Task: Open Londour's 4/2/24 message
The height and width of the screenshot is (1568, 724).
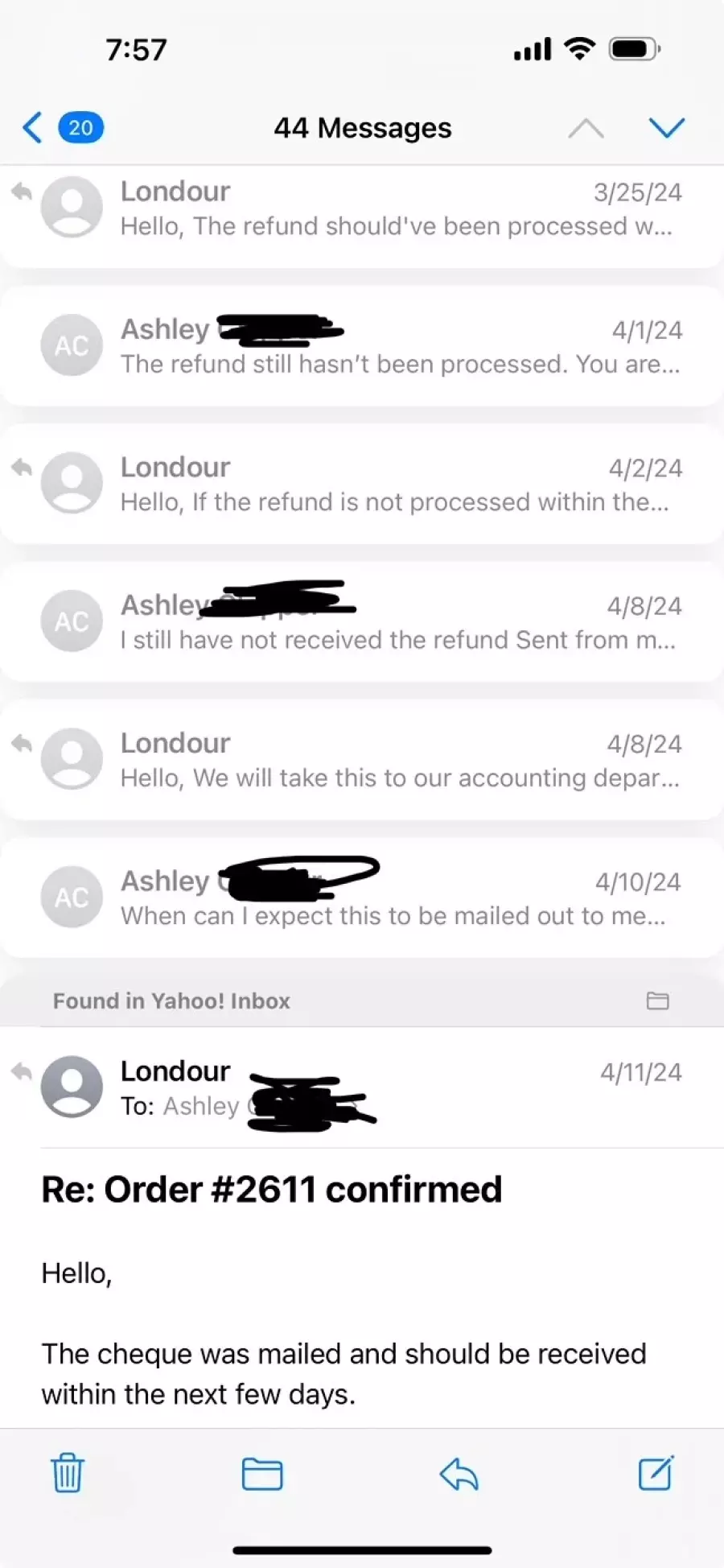Action: click(x=362, y=484)
